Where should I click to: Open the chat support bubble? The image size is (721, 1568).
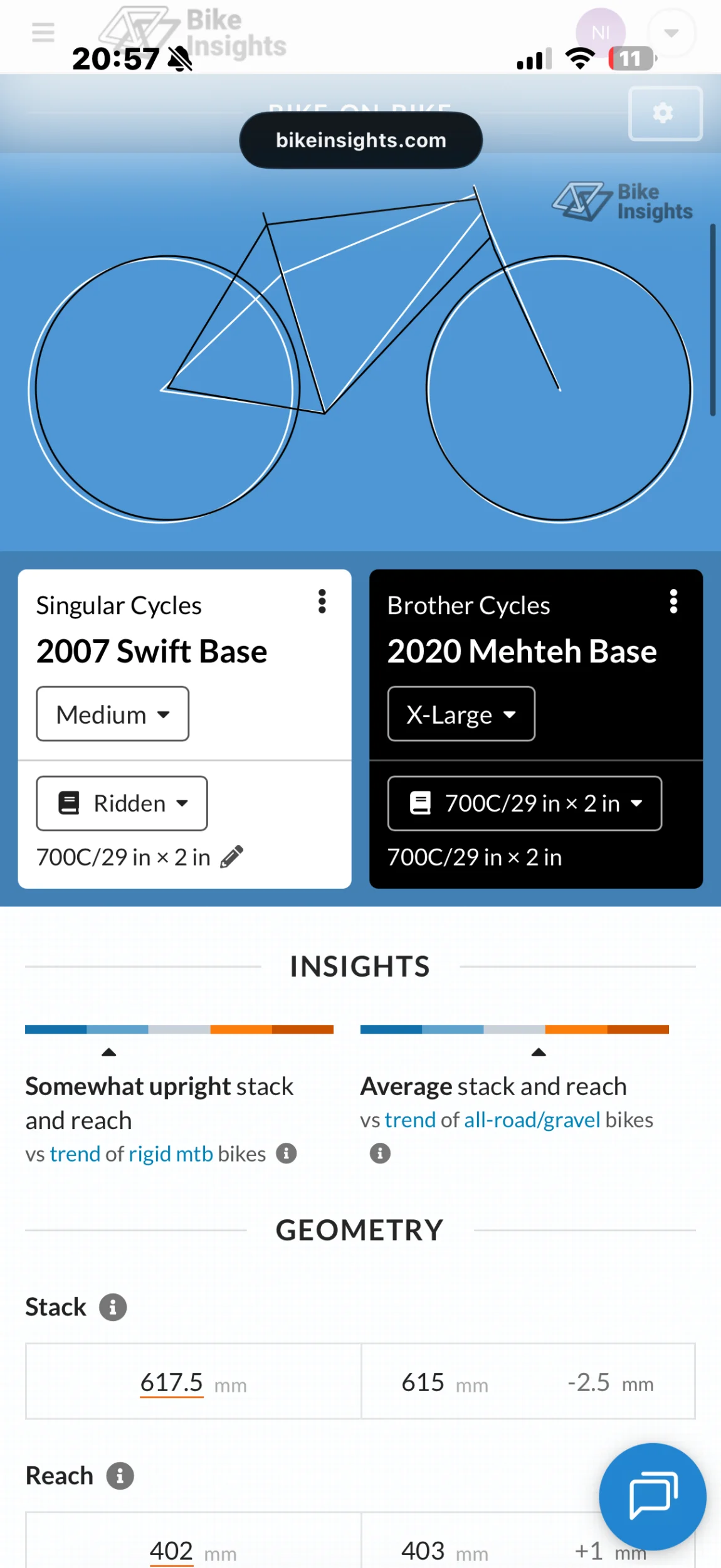[652, 1496]
